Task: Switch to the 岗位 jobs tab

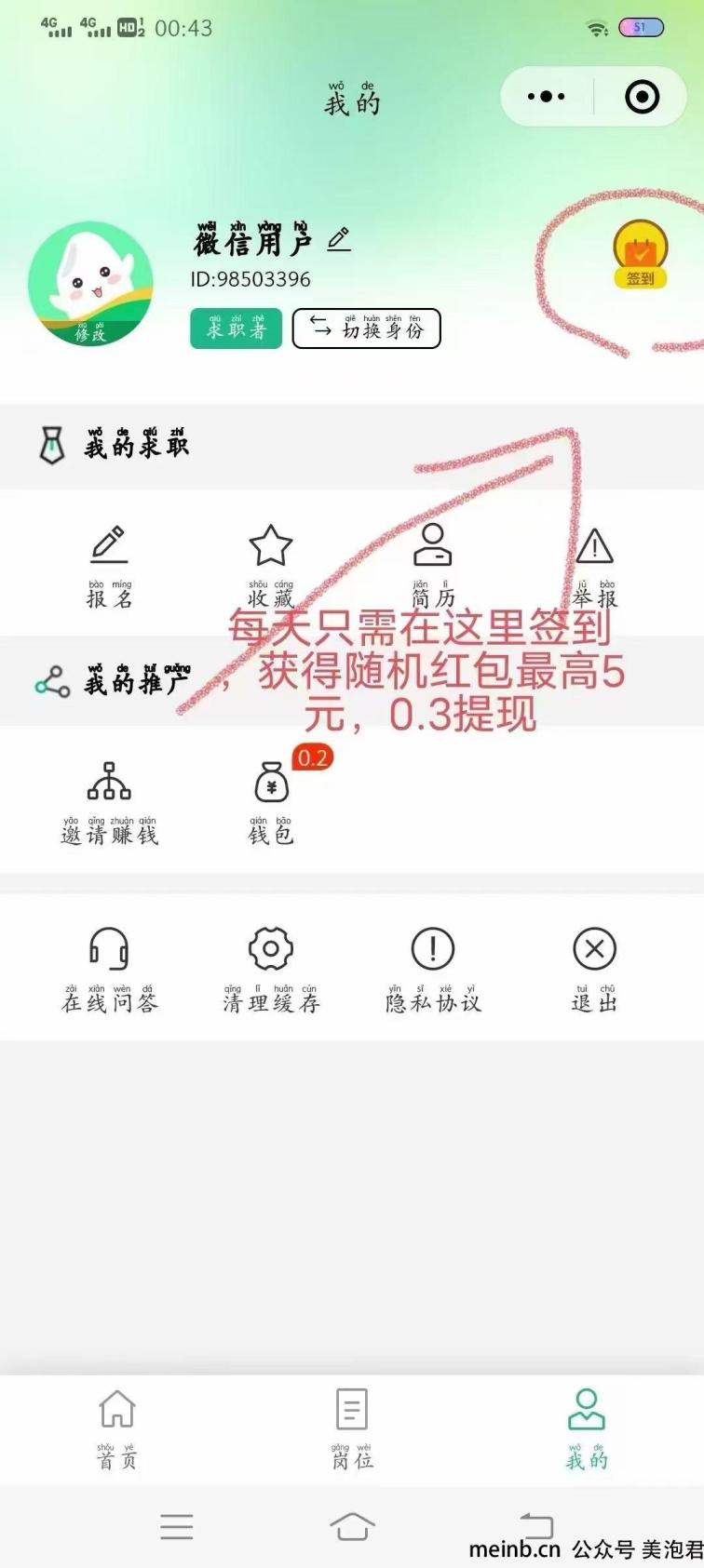Action: point(352,1428)
